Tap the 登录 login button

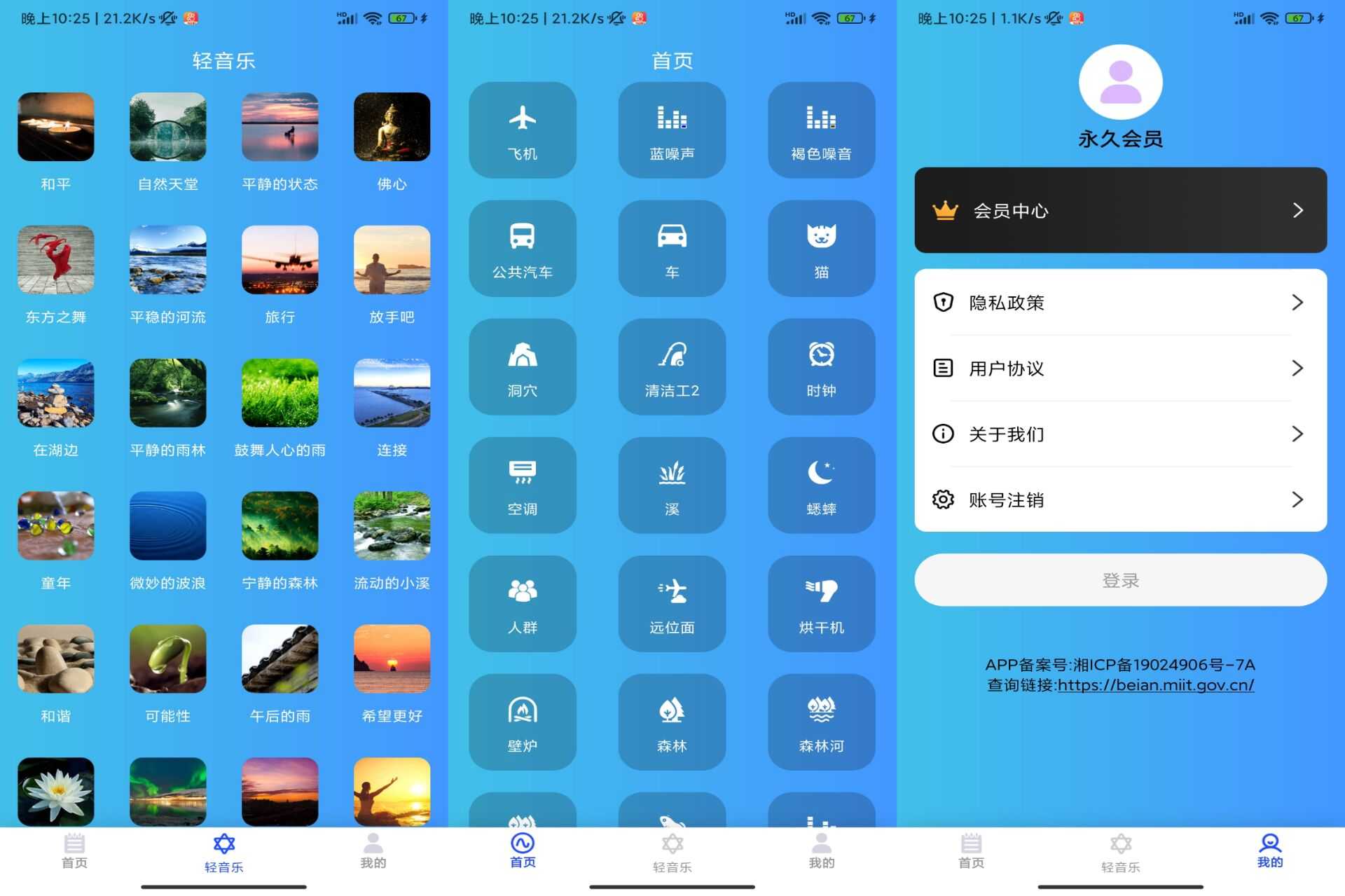tap(1119, 580)
